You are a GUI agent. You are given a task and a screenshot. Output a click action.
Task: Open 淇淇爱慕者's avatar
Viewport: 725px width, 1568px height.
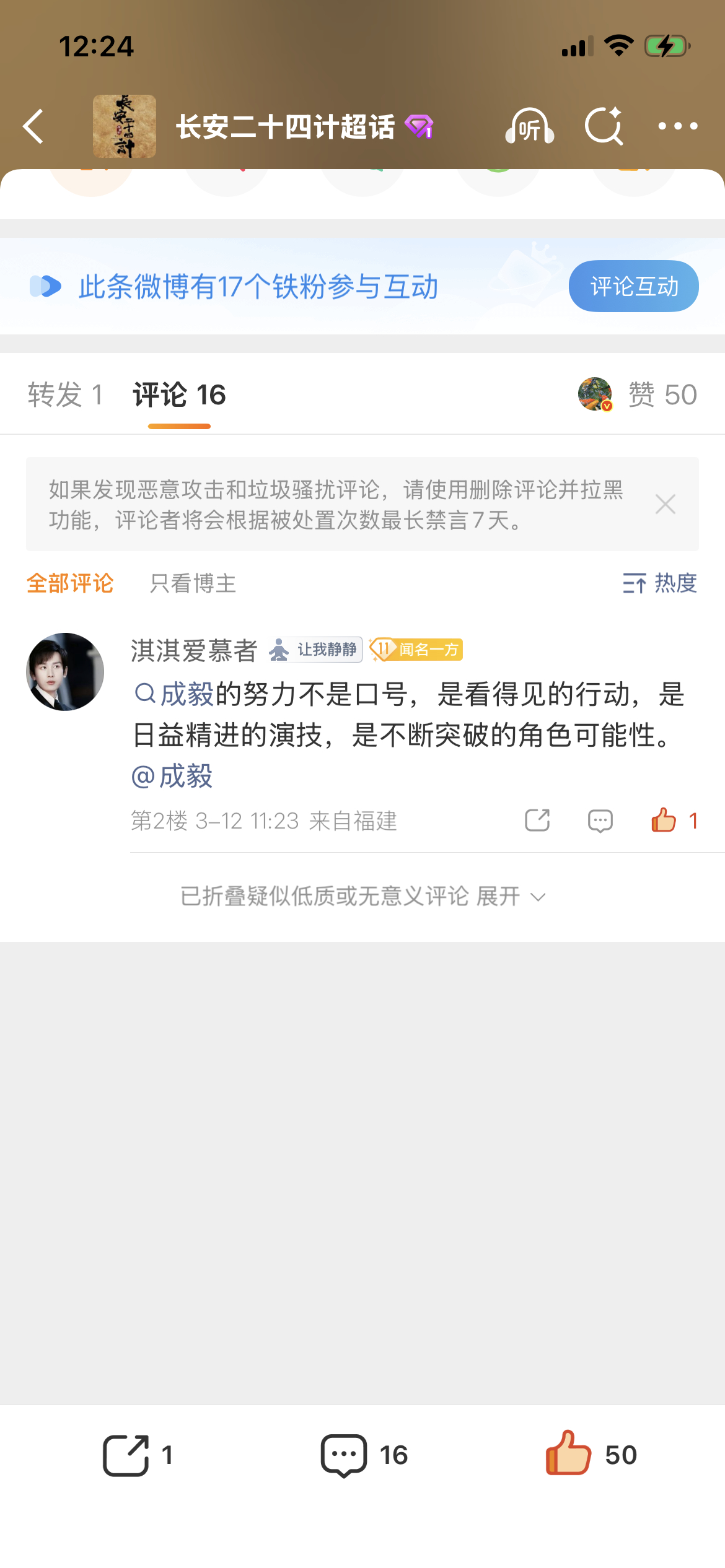point(64,670)
